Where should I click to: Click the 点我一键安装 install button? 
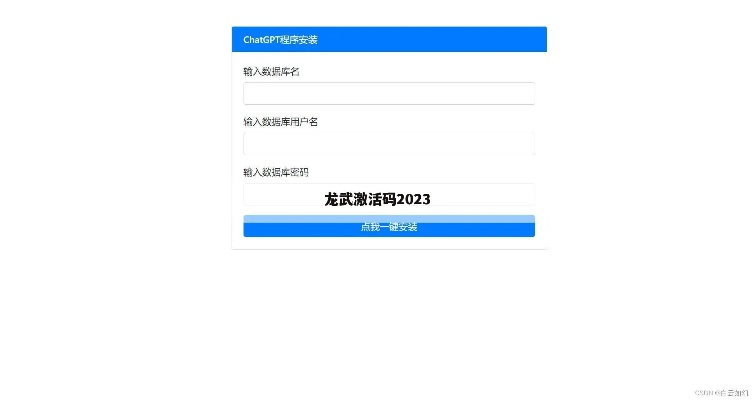[388, 227]
